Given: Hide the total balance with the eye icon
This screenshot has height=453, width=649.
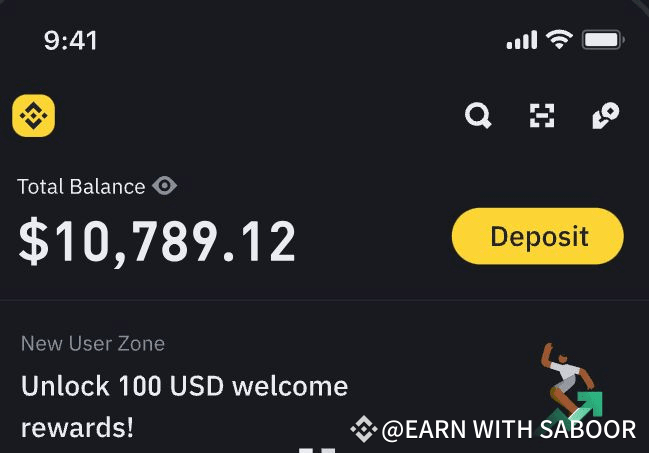Looking at the screenshot, I should pyautogui.click(x=165, y=186).
